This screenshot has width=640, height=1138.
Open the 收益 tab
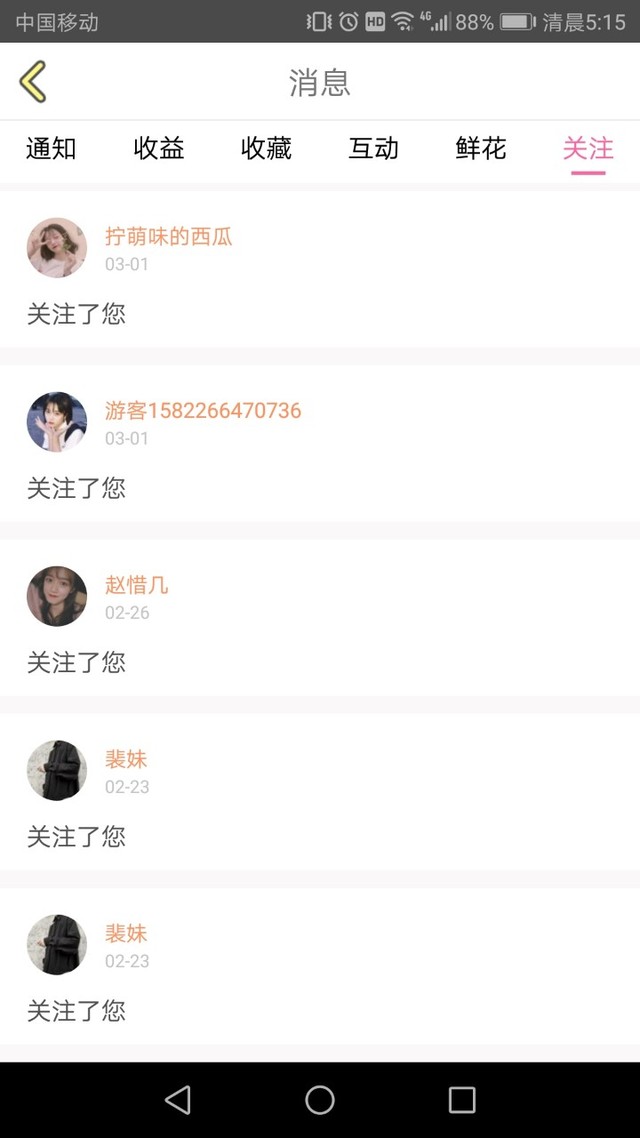click(159, 149)
